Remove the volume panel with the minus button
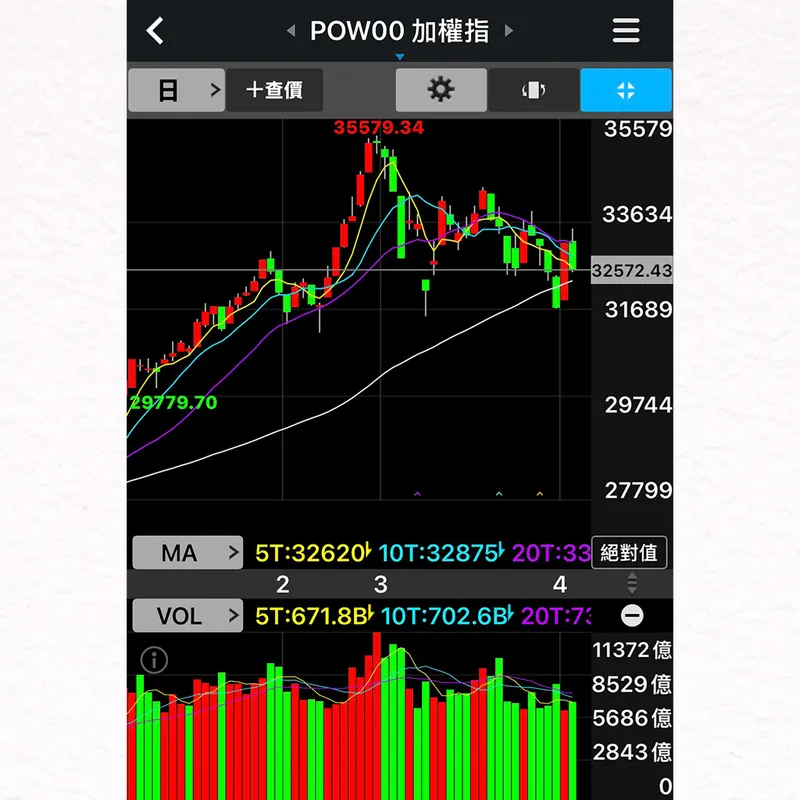 click(x=632, y=616)
